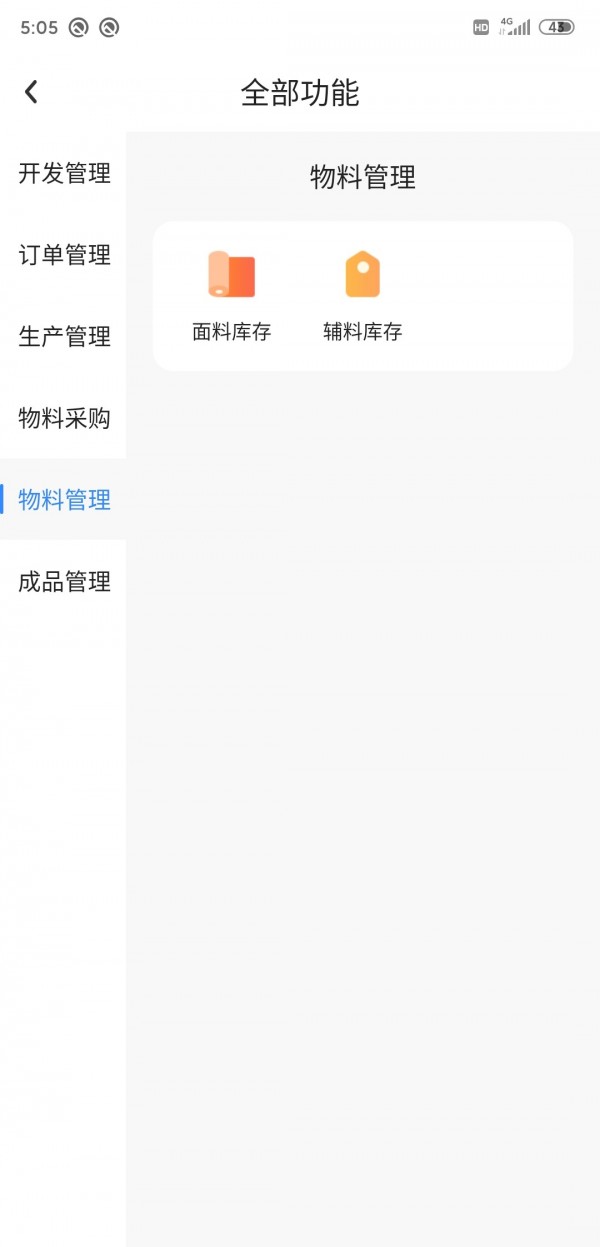Viewport: 600px width, 1247px height.
Task: Open 面料库存 fabric inventory
Action: (232, 295)
